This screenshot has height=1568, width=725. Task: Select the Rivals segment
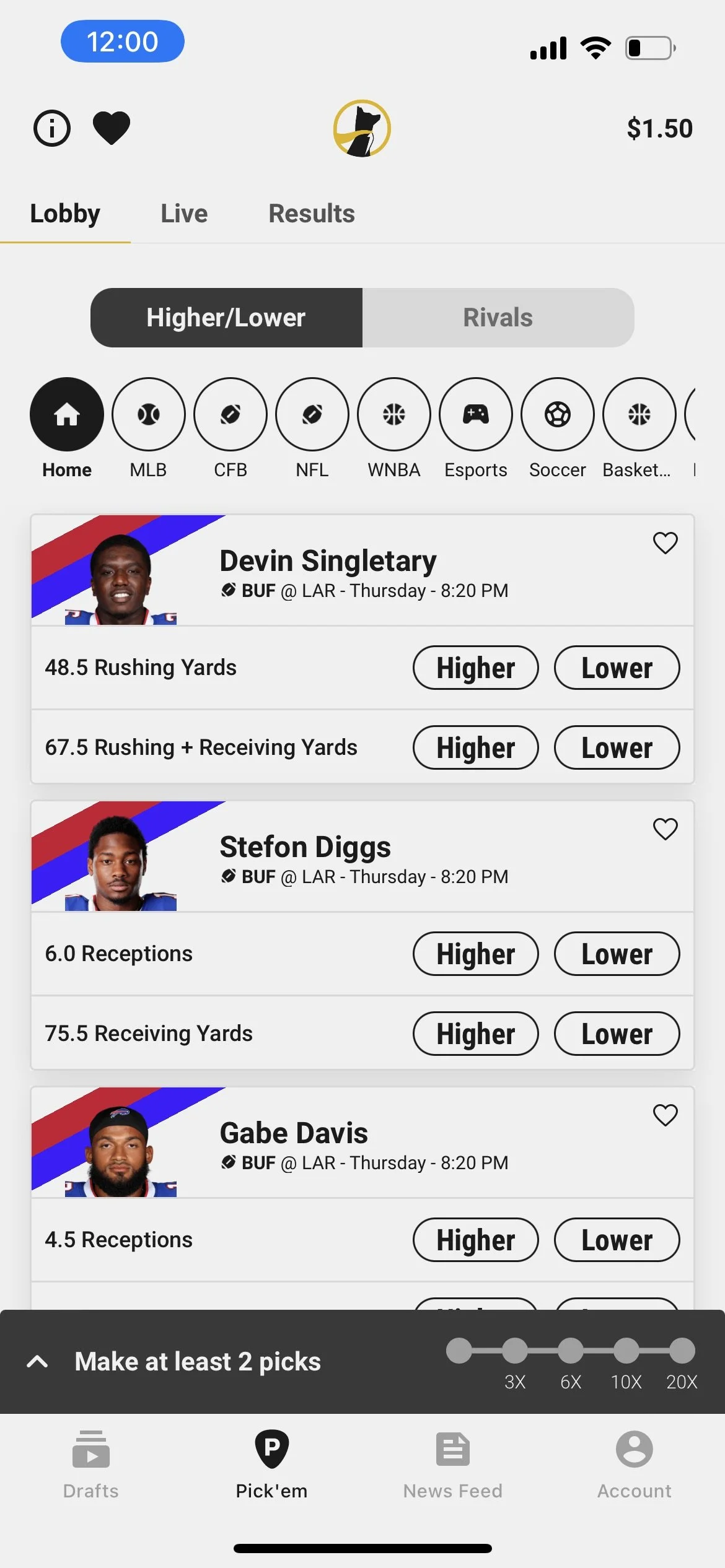pyautogui.click(x=498, y=318)
